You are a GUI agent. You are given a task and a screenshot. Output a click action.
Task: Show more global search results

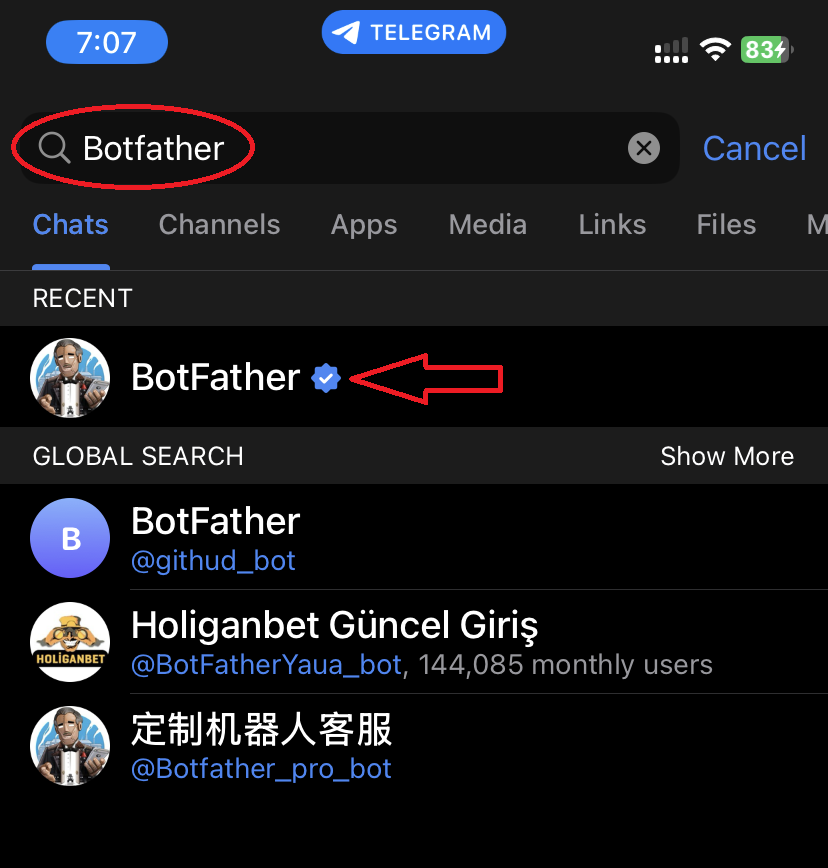(x=727, y=456)
